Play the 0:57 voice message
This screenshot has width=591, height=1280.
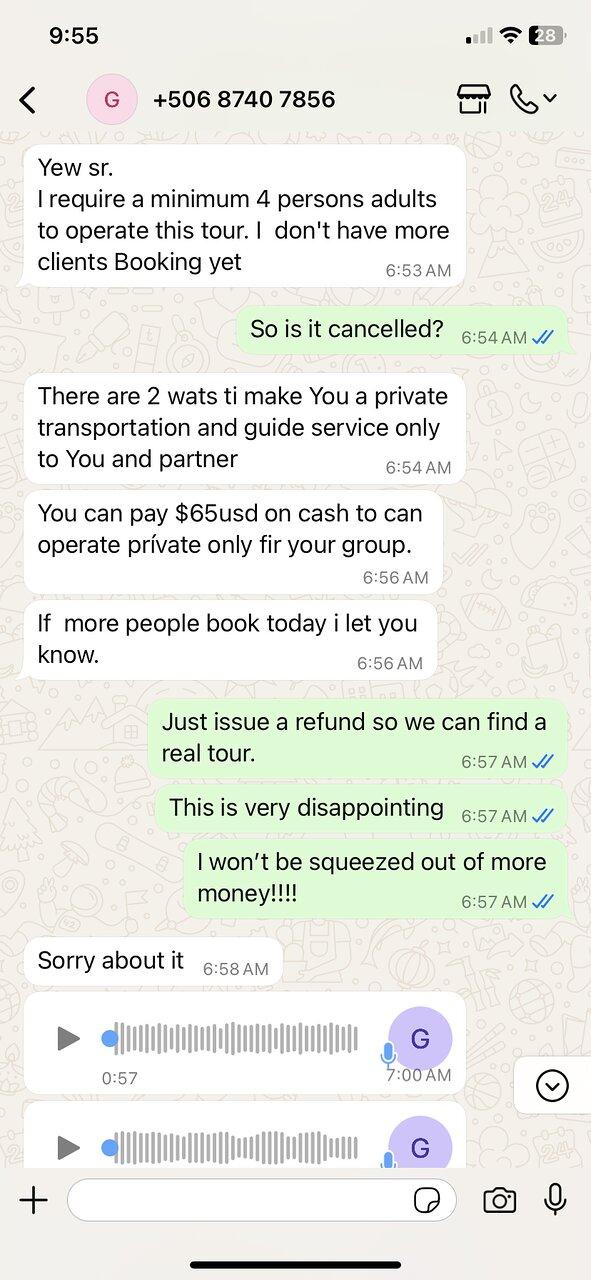tap(68, 1039)
